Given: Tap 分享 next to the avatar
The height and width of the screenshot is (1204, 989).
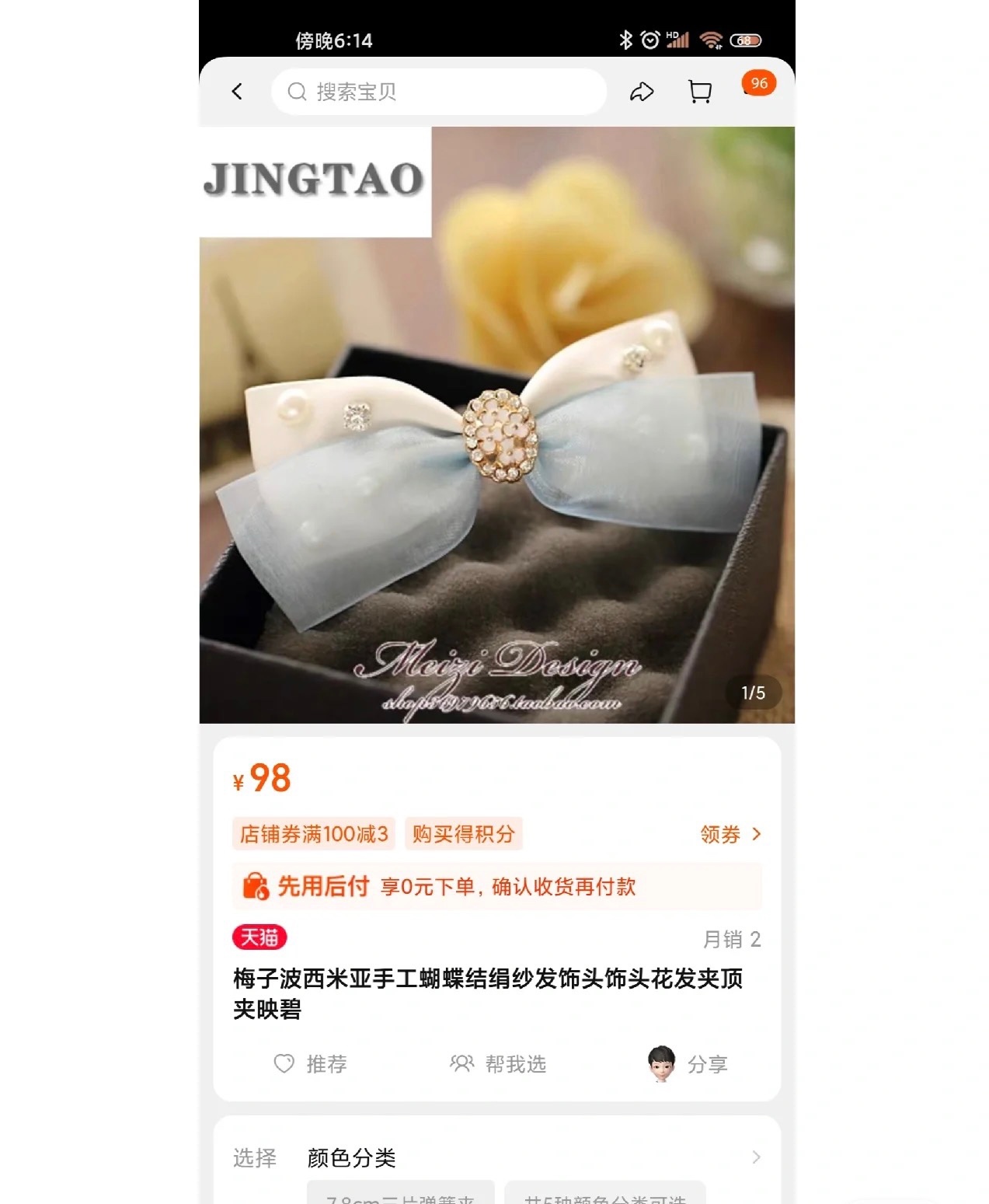Looking at the screenshot, I should (x=688, y=1063).
